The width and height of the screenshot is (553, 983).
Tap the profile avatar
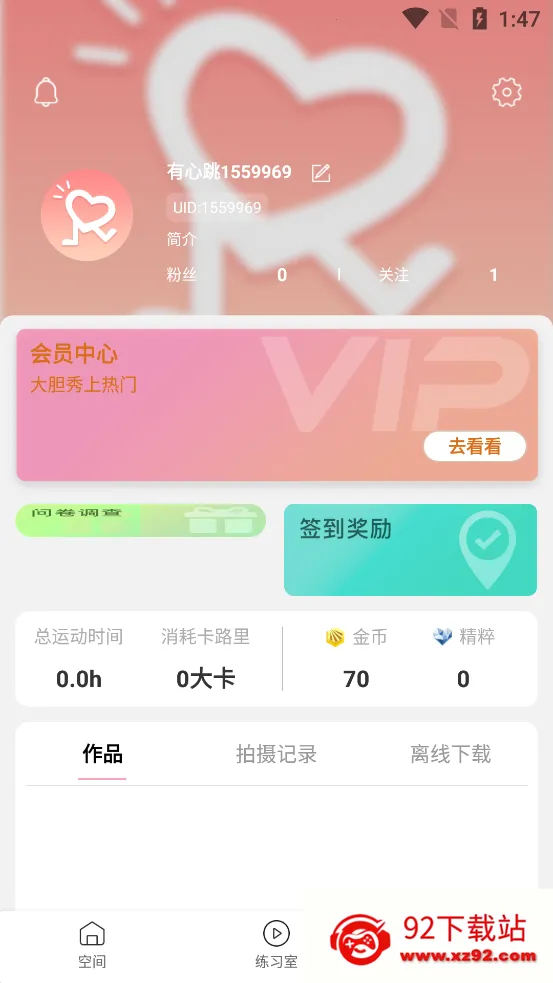tap(87, 215)
